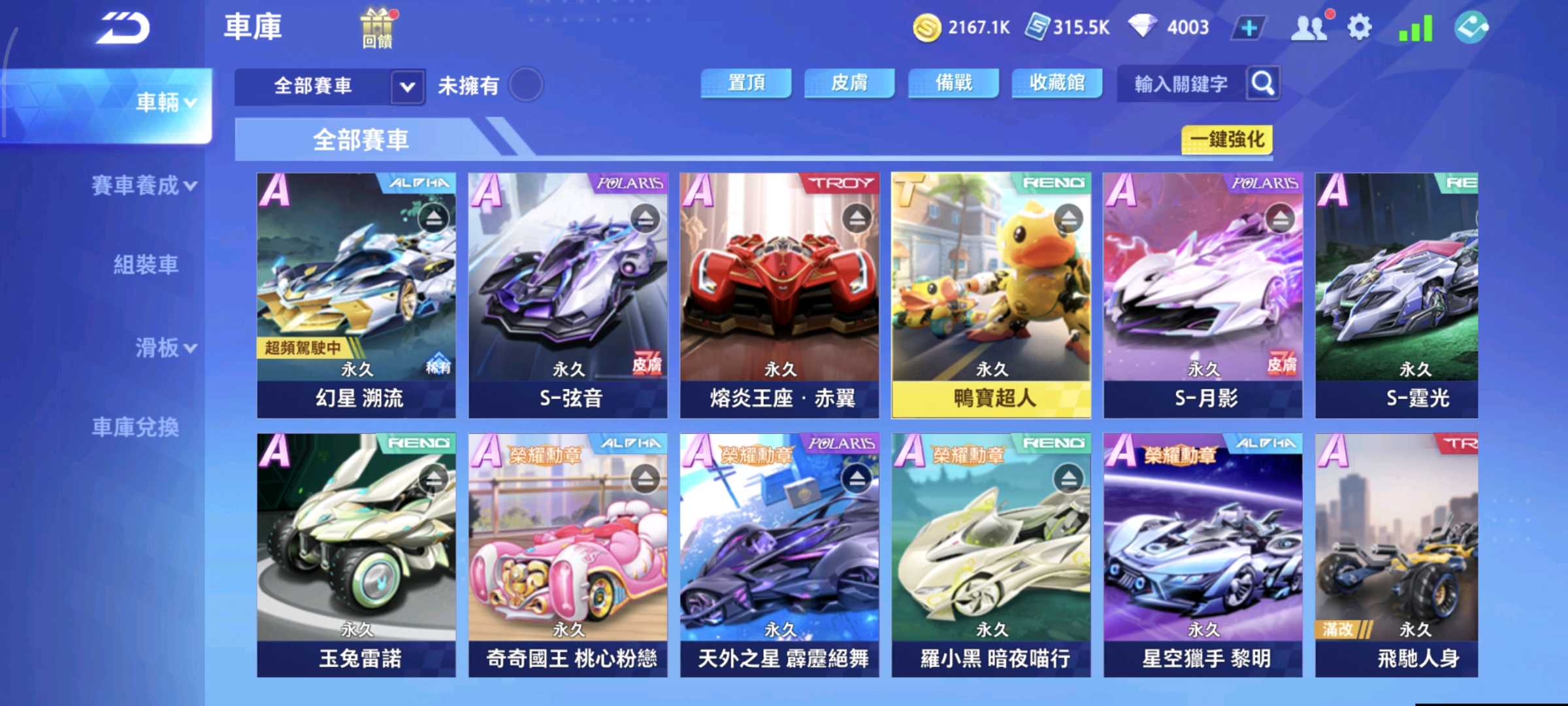Select the 玉兔雷諾 car card

point(356,554)
